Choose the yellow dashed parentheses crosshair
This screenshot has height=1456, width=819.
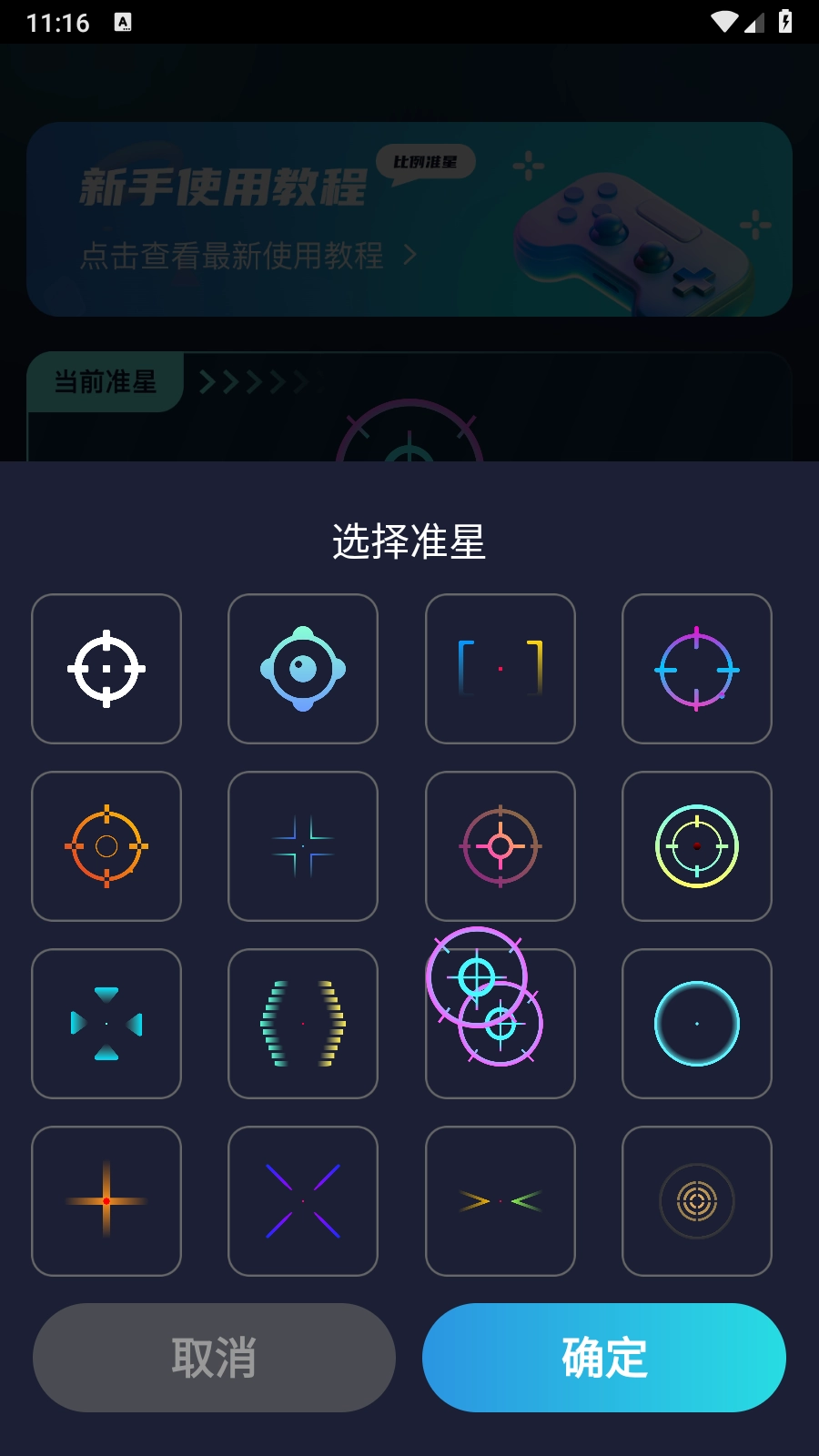pos(303,1023)
